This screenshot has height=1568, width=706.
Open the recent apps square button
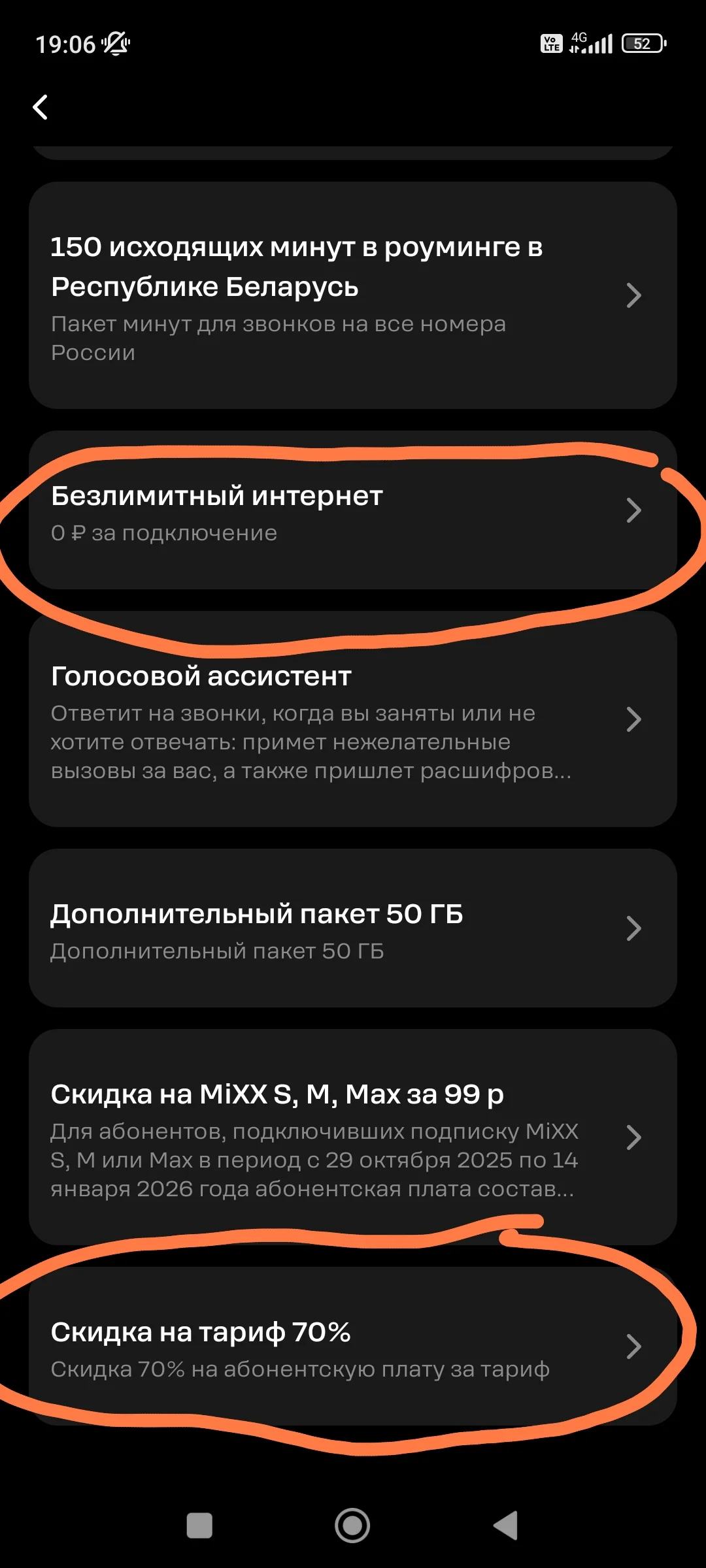click(x=199, y=1526)
